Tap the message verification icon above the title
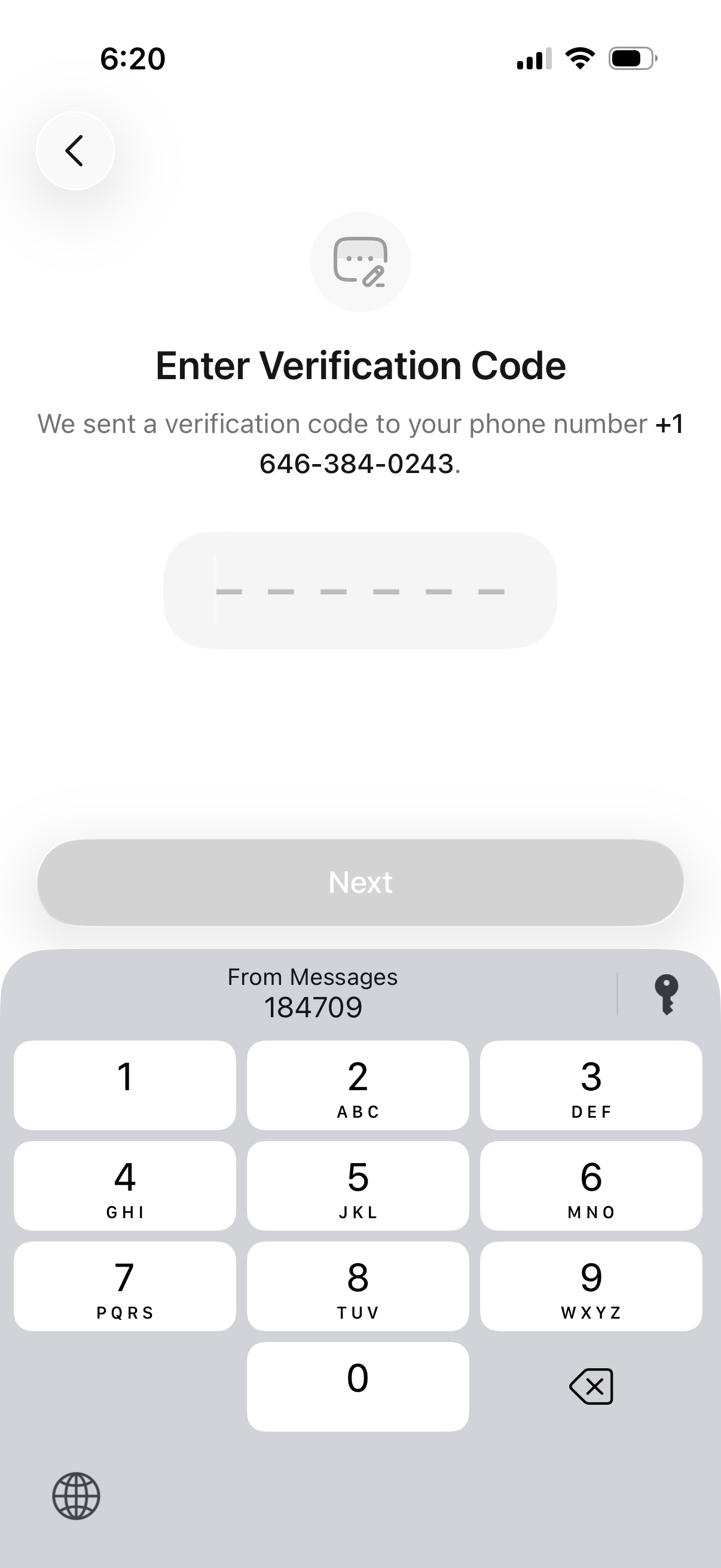 360,261
